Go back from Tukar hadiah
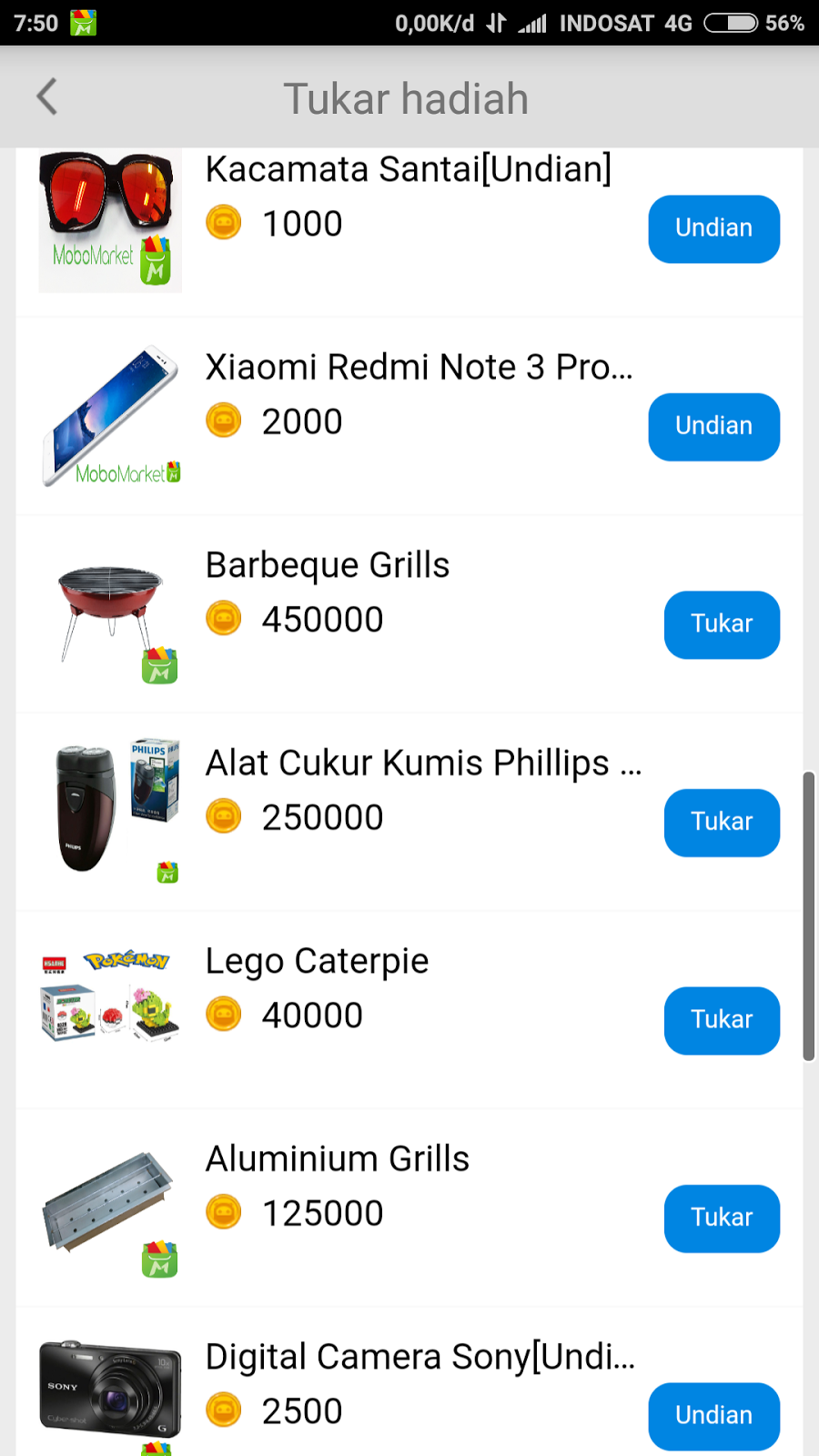This screenshot has height=1456, width=819. click(47, 97)
